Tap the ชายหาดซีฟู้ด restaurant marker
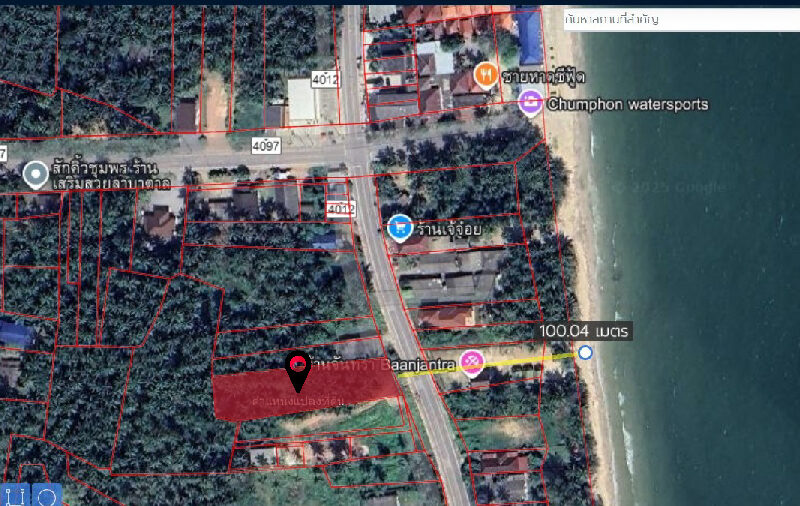Screen dimensions: 800x506 (x=486, y=73)
